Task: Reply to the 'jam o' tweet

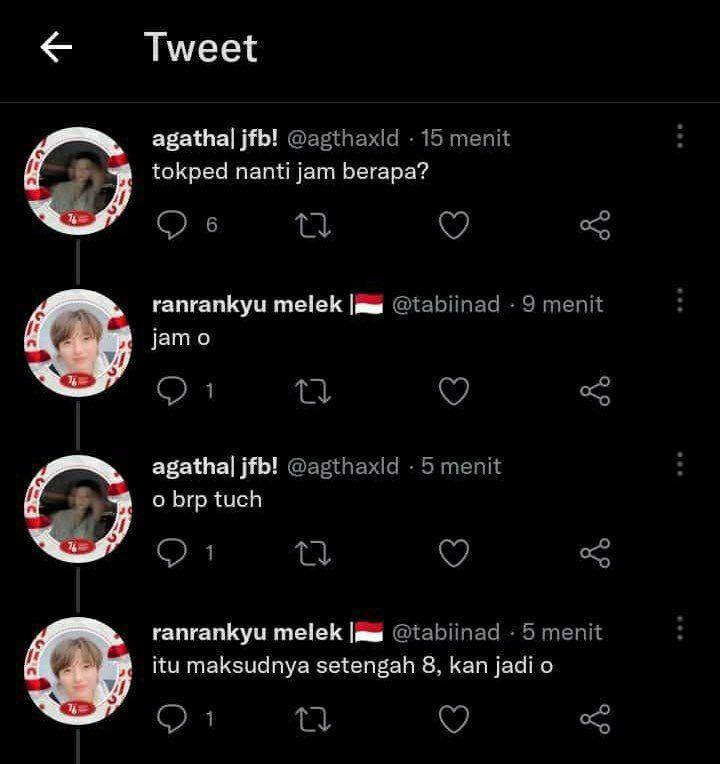Action: tap(173, 392)
